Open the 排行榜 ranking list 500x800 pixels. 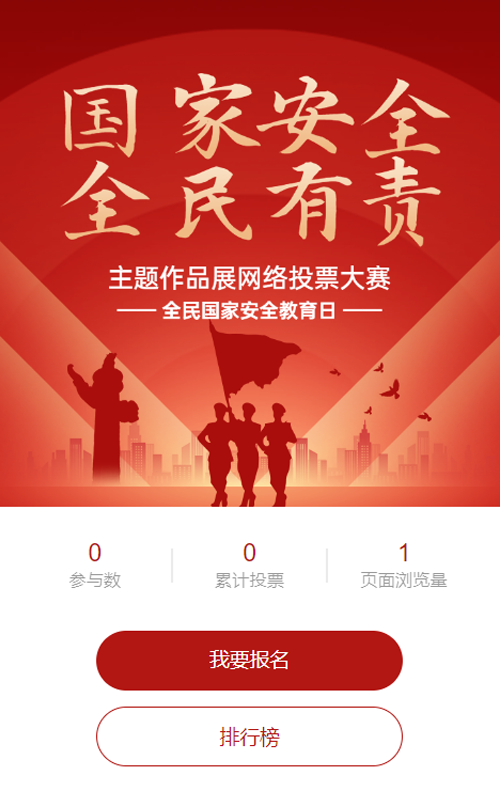click(x=249, y=736)
